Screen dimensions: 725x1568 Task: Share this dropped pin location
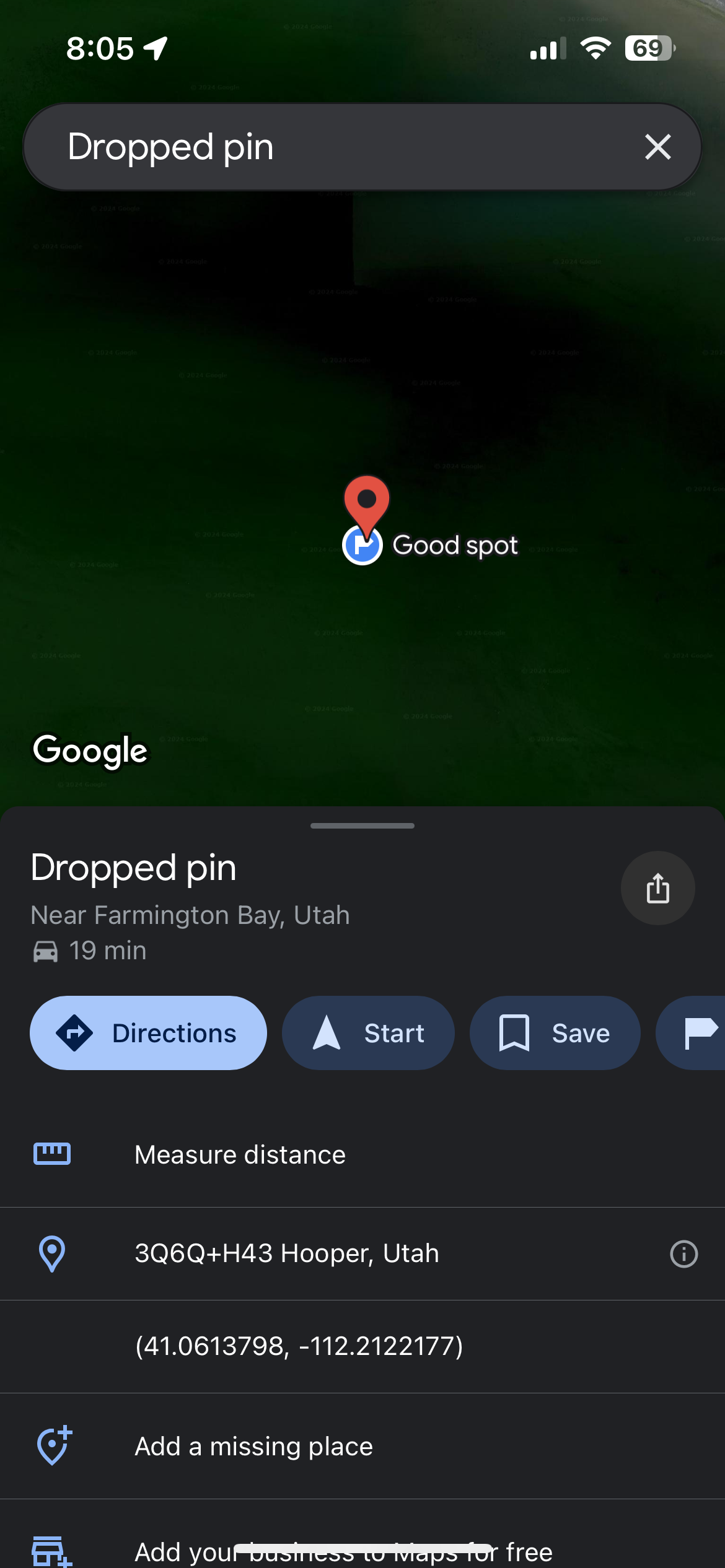point(657,888)
